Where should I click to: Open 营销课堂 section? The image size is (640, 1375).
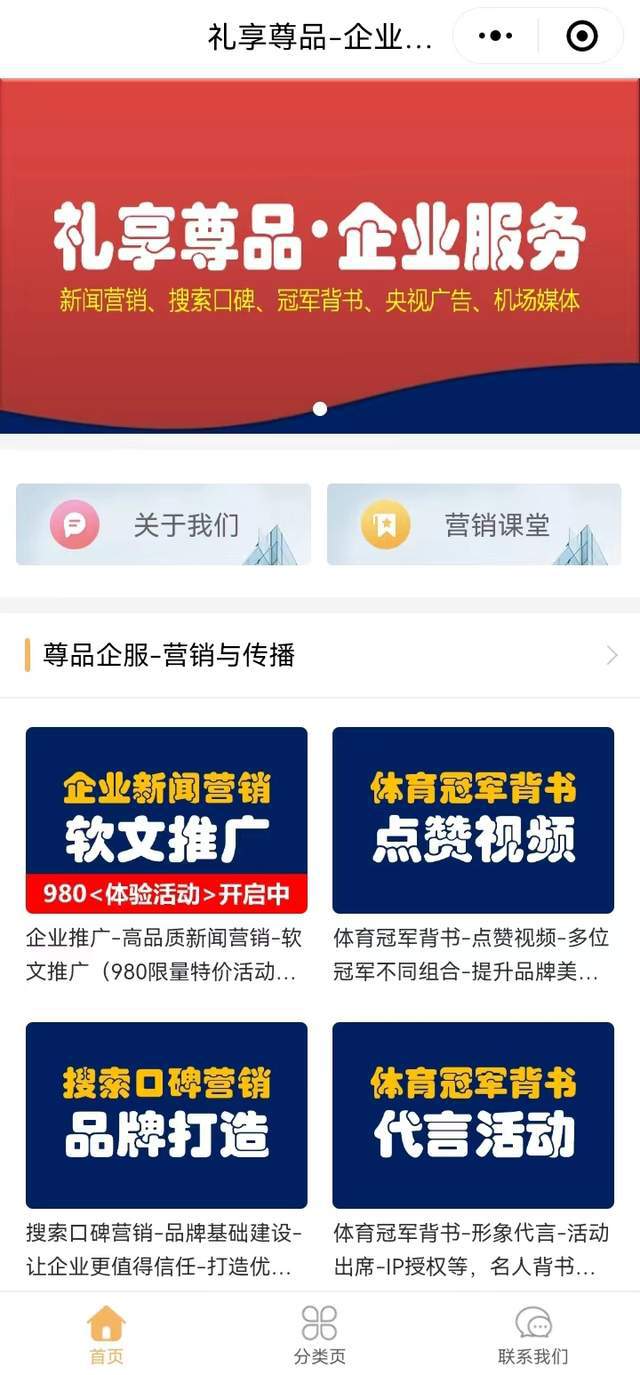[474, 525]
